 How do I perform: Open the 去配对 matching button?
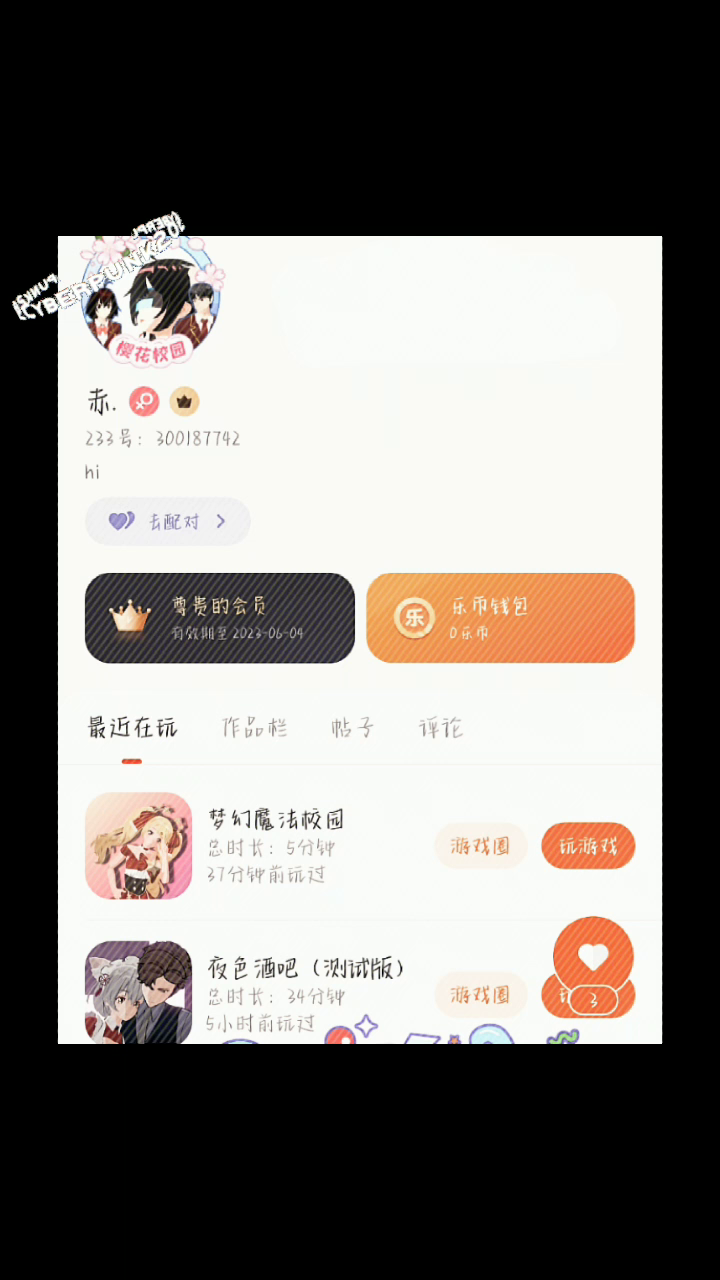tap(167, 521)
